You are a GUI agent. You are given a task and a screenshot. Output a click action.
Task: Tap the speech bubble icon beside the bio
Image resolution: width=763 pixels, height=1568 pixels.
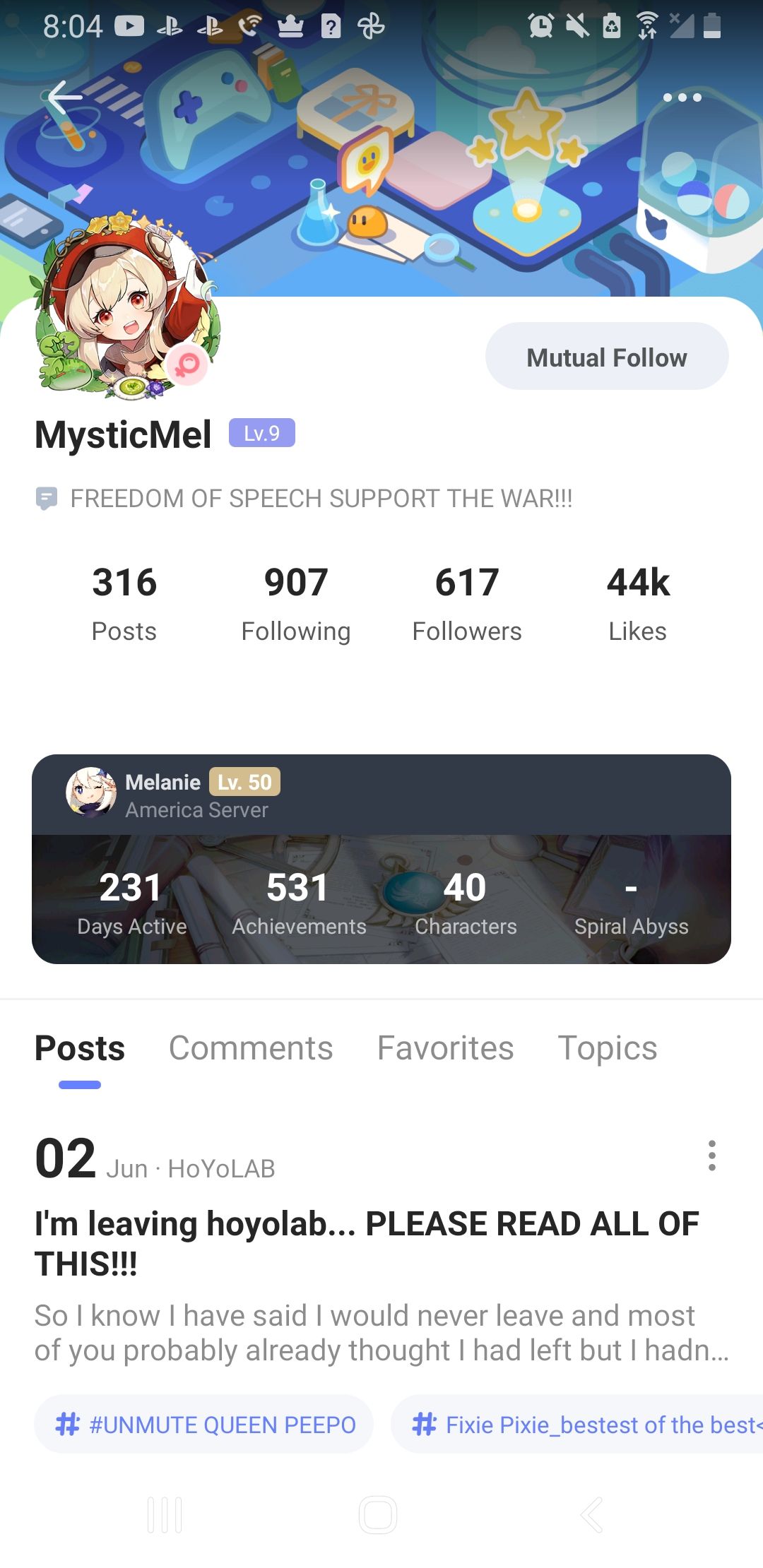point(45,498)
